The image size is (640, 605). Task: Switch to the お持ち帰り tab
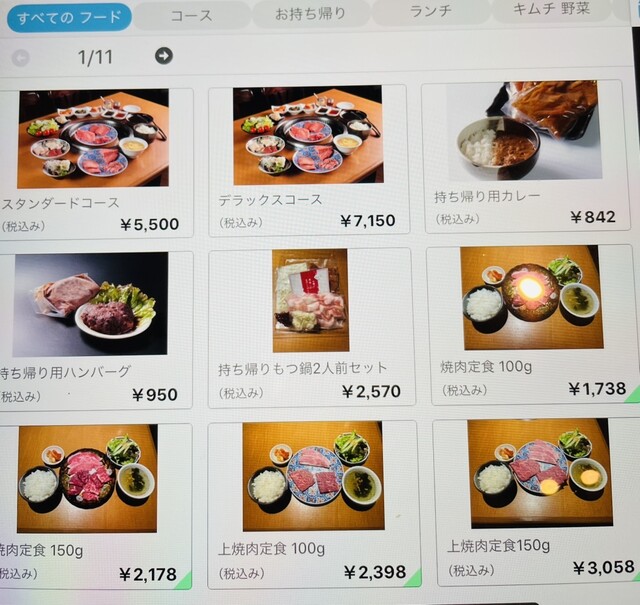(x=309, y=15)
